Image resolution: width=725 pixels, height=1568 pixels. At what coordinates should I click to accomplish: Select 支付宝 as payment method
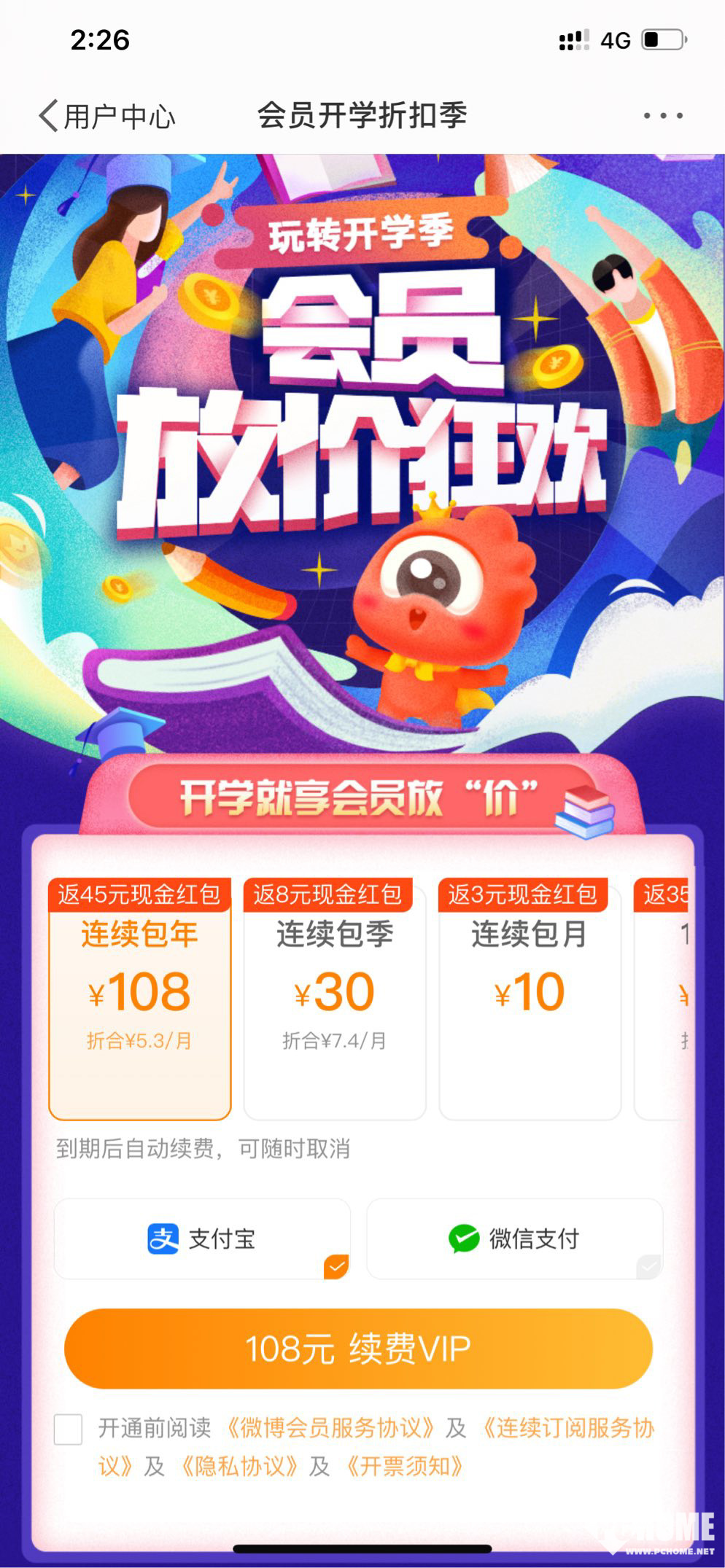(202, 1239)
